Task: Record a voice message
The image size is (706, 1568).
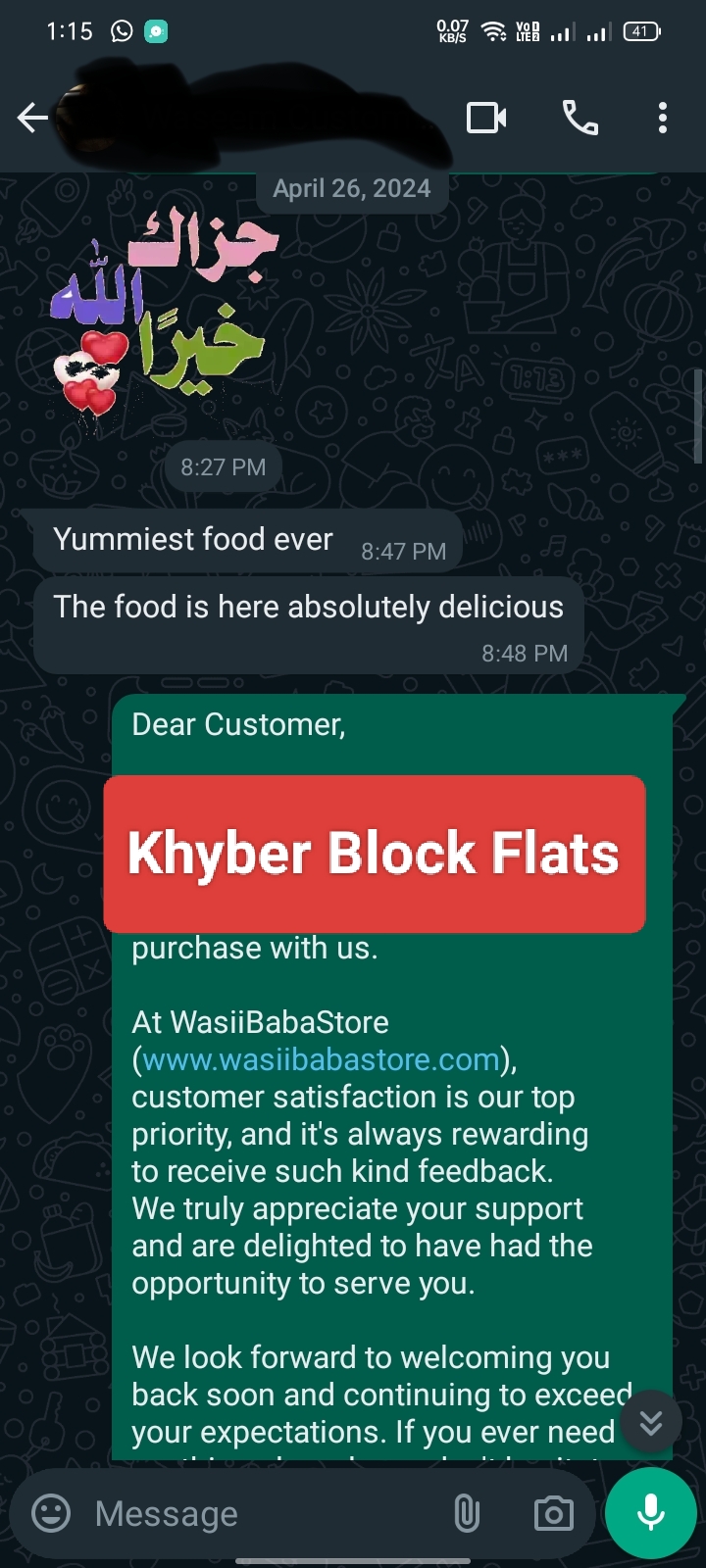Action: (651, 1514)
